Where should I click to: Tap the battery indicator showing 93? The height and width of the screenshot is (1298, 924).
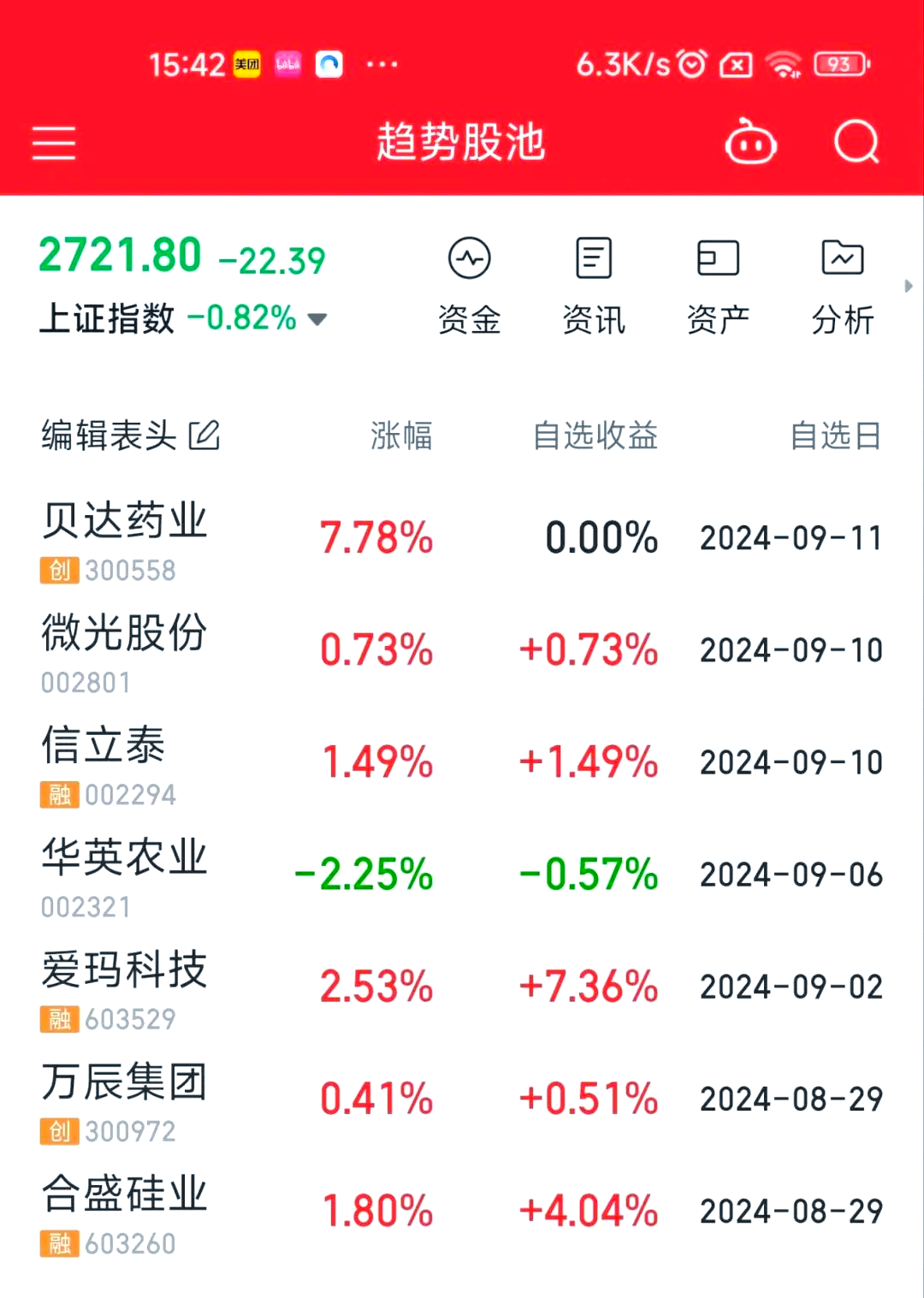tap(837, 63)
